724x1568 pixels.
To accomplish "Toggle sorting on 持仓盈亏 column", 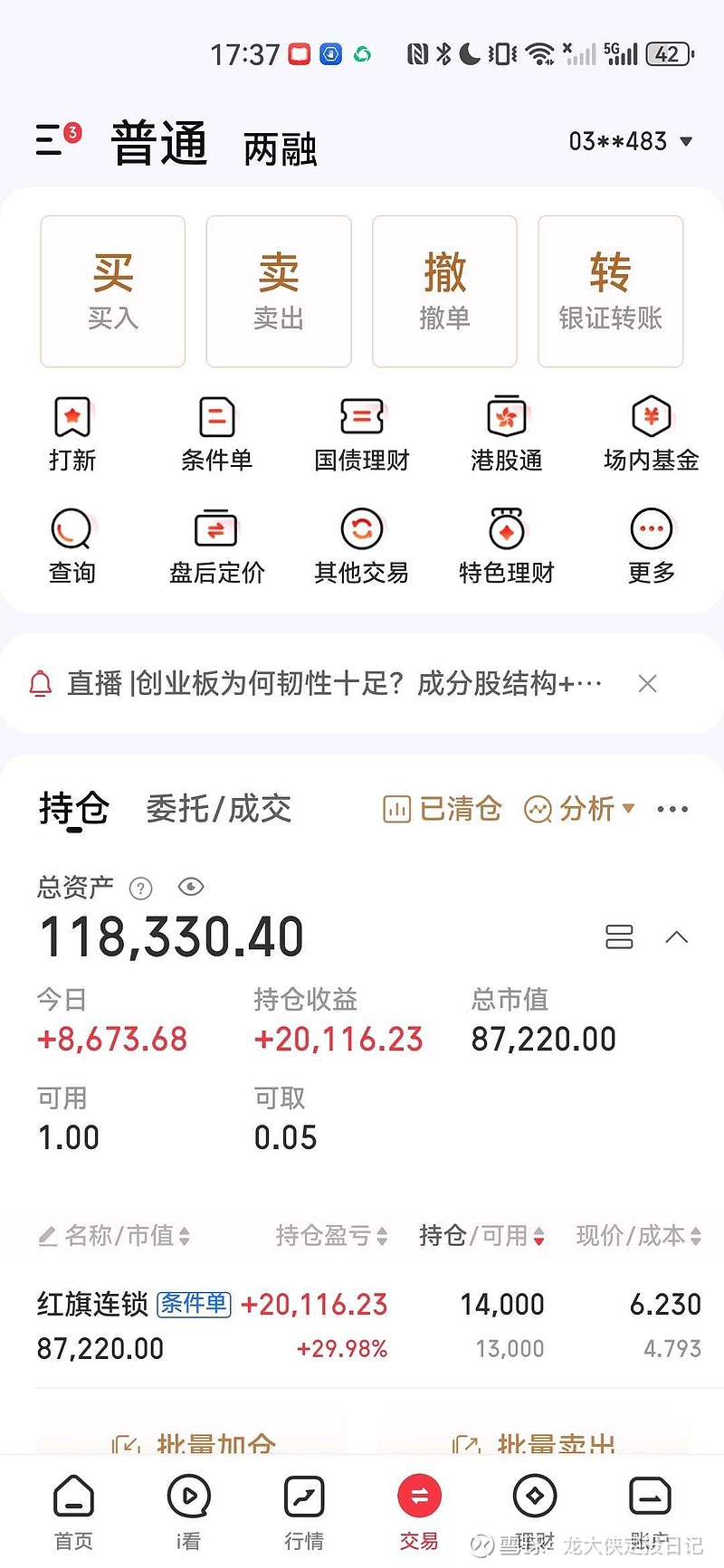I will [x=330, y=1235].
